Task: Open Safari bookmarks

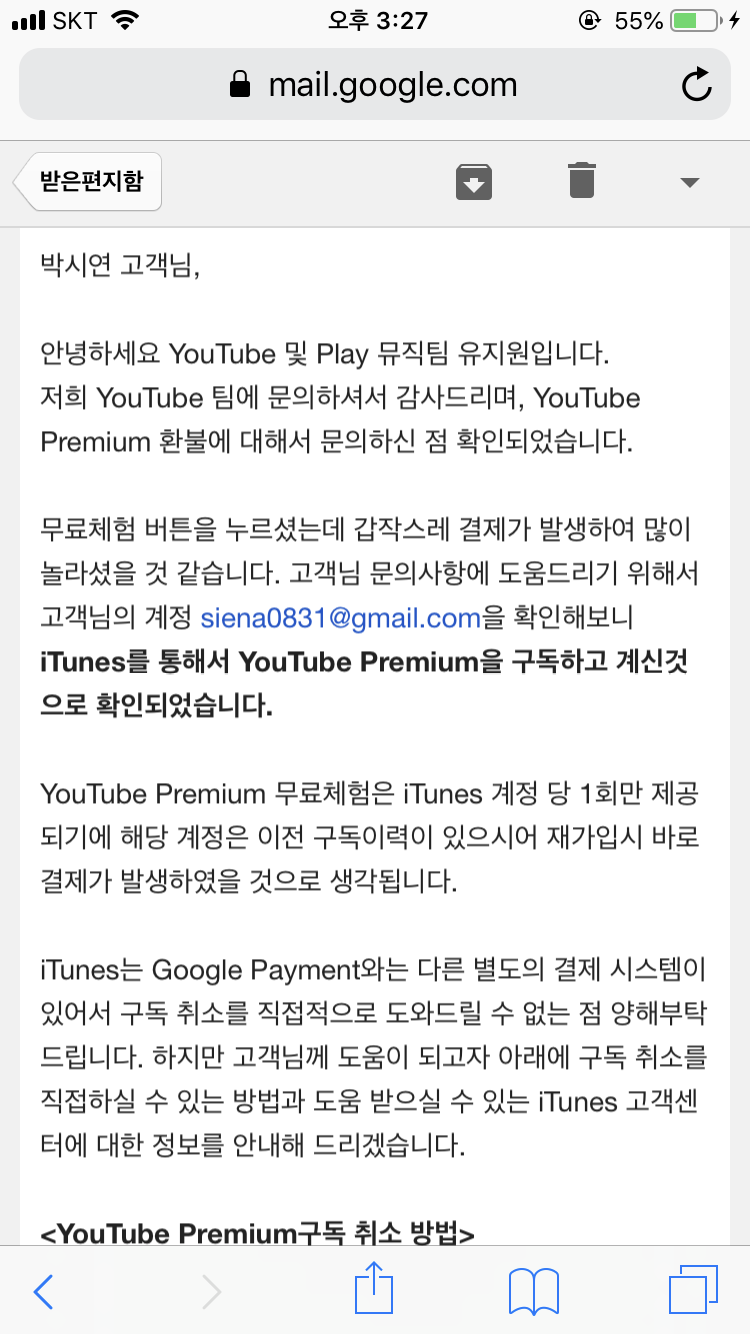Action: [533, 1292]
